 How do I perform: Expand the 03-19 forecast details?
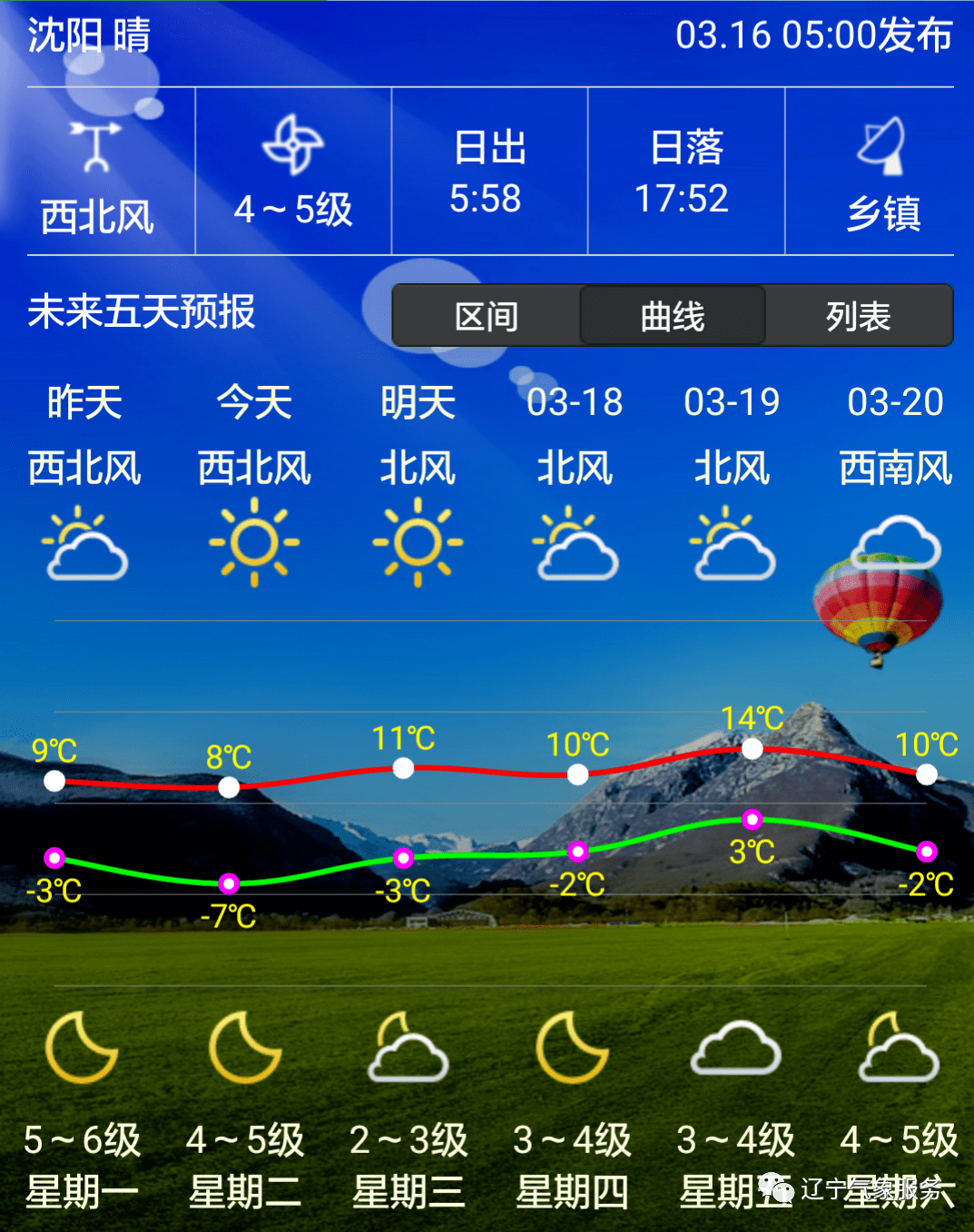pyautogui.click(x=732, y=403)
